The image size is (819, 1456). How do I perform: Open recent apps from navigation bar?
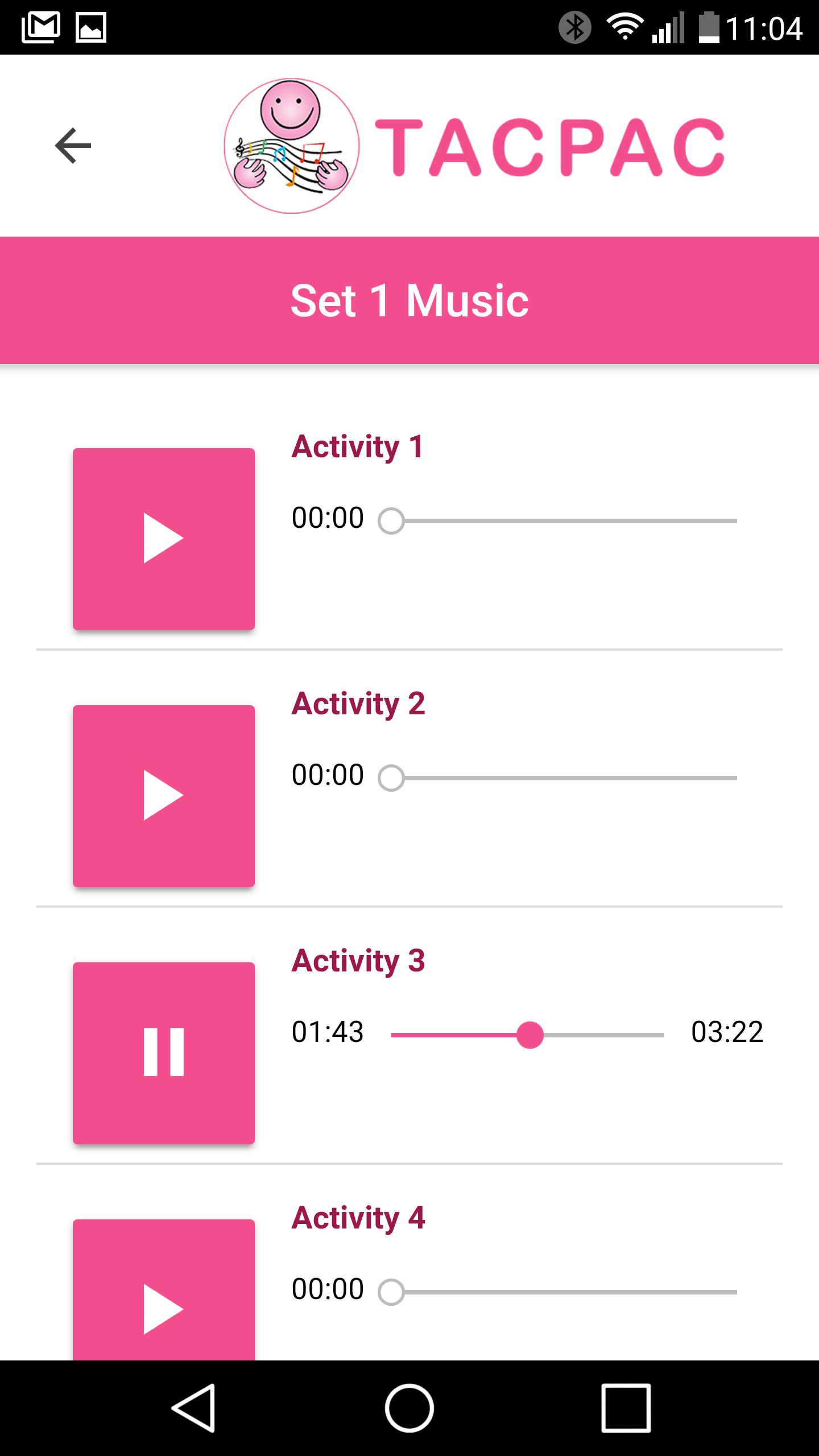point(626,1408)
